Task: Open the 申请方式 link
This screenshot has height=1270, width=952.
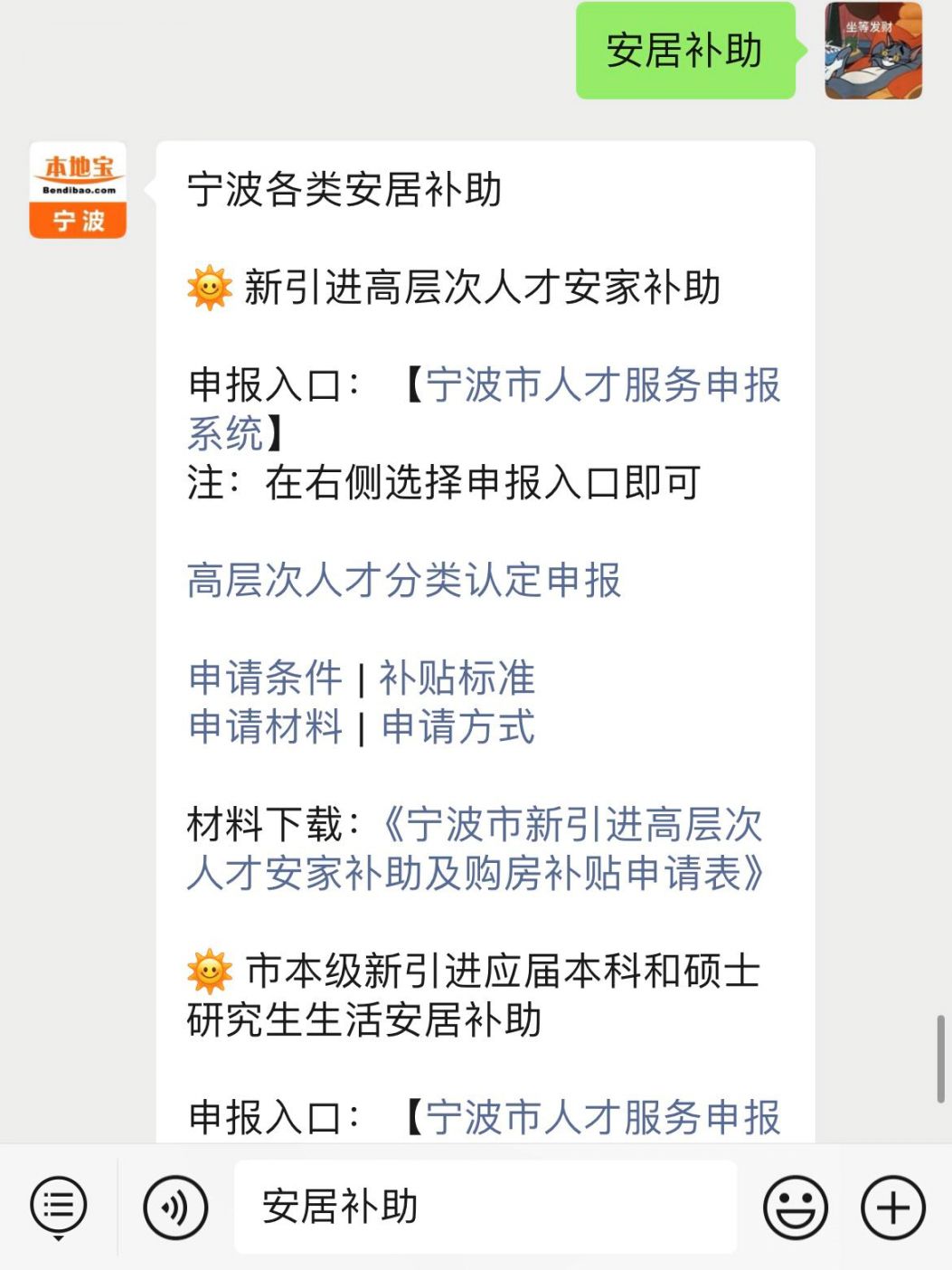Action: 457,726
